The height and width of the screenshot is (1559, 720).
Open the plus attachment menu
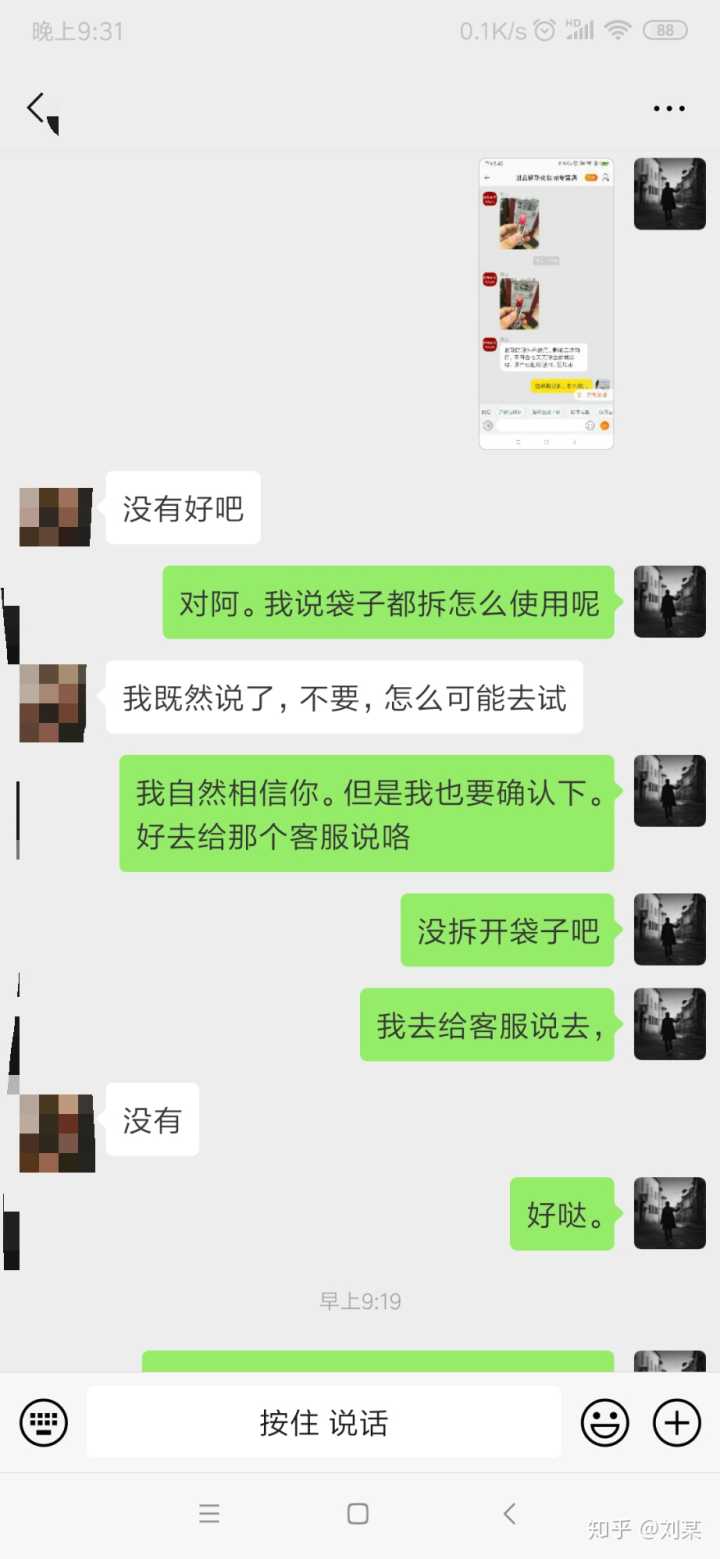click(677, 1422)
